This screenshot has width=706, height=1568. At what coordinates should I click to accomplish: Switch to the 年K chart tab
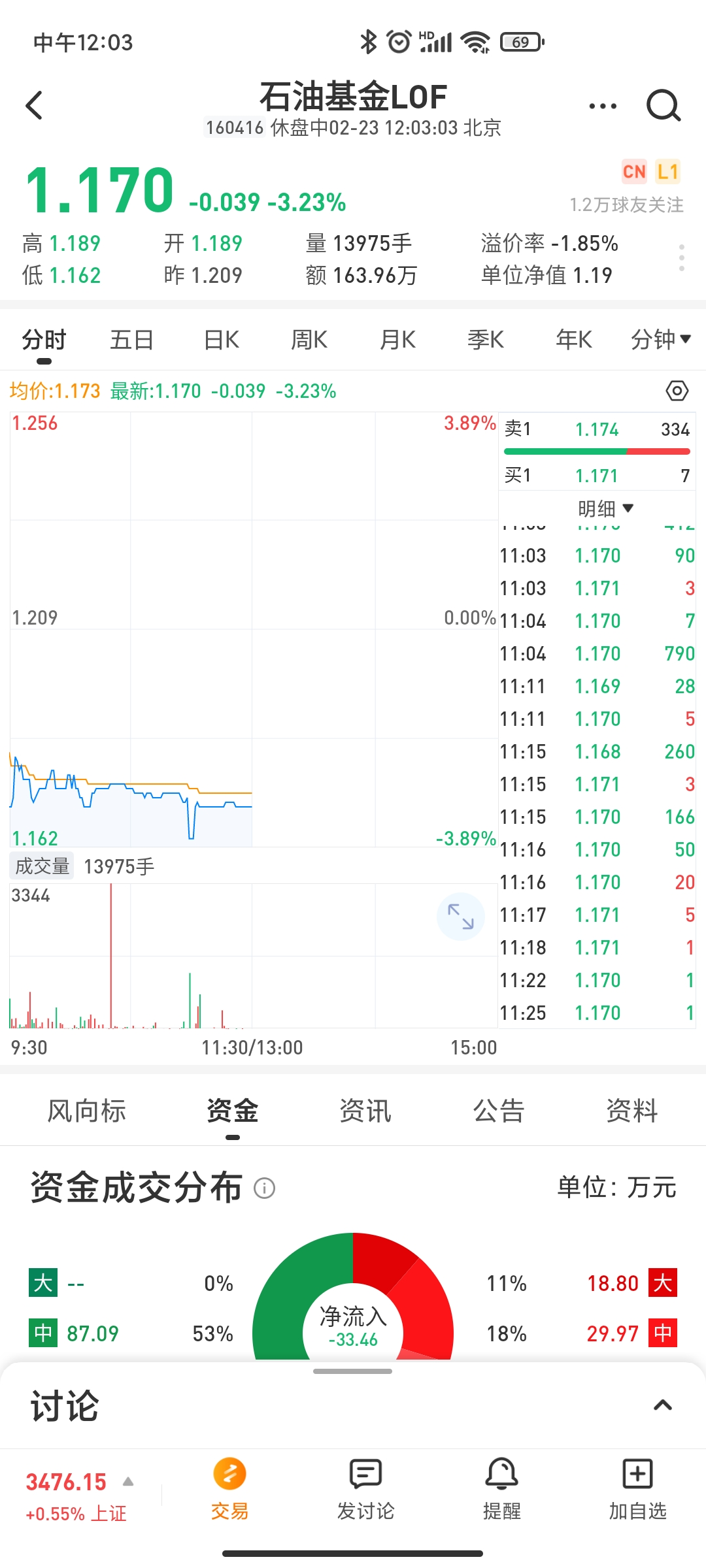574,340
